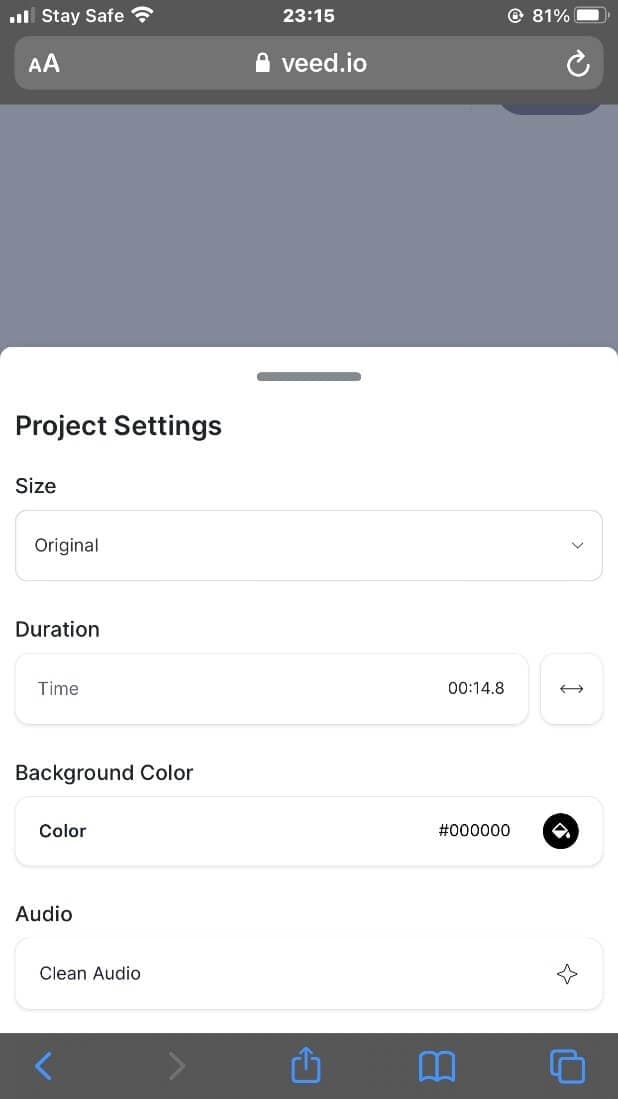Select the Clean Audio option
This screenshot has height=1099, width=618.
tap(308, 973)
